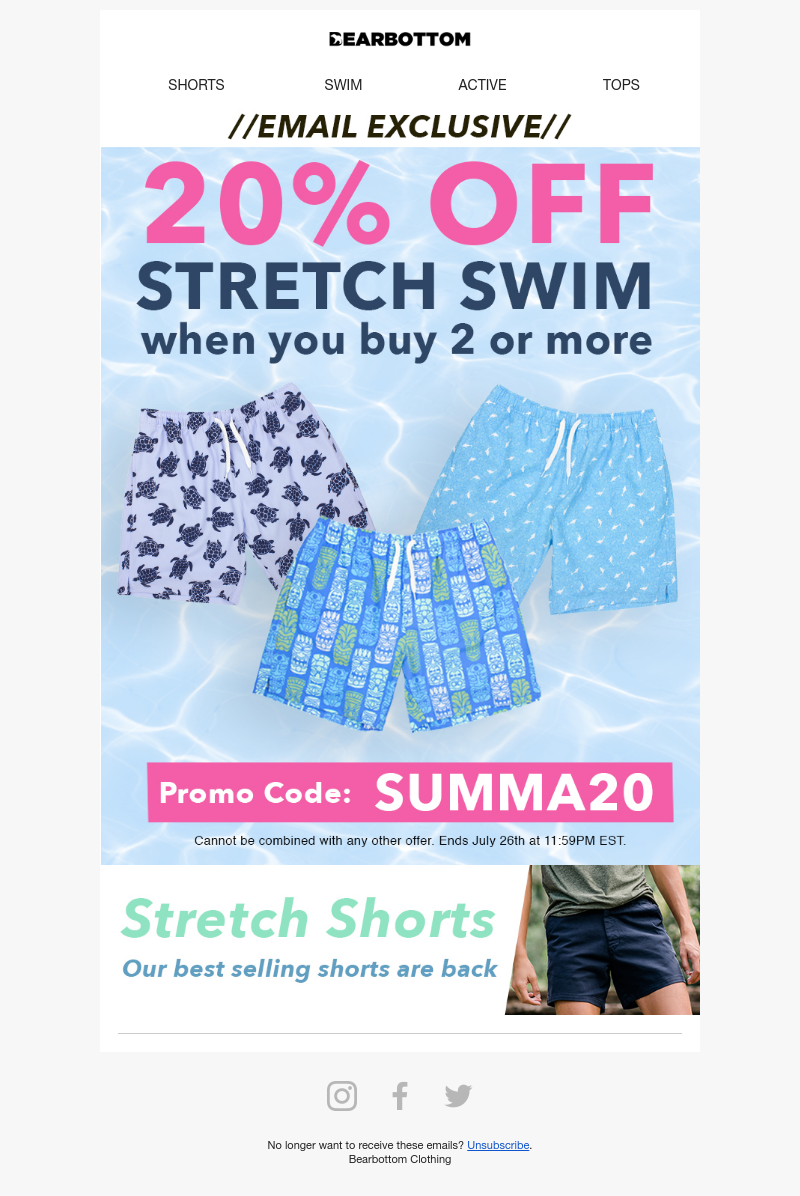Open the SHORTS category link

pos(196,85)
